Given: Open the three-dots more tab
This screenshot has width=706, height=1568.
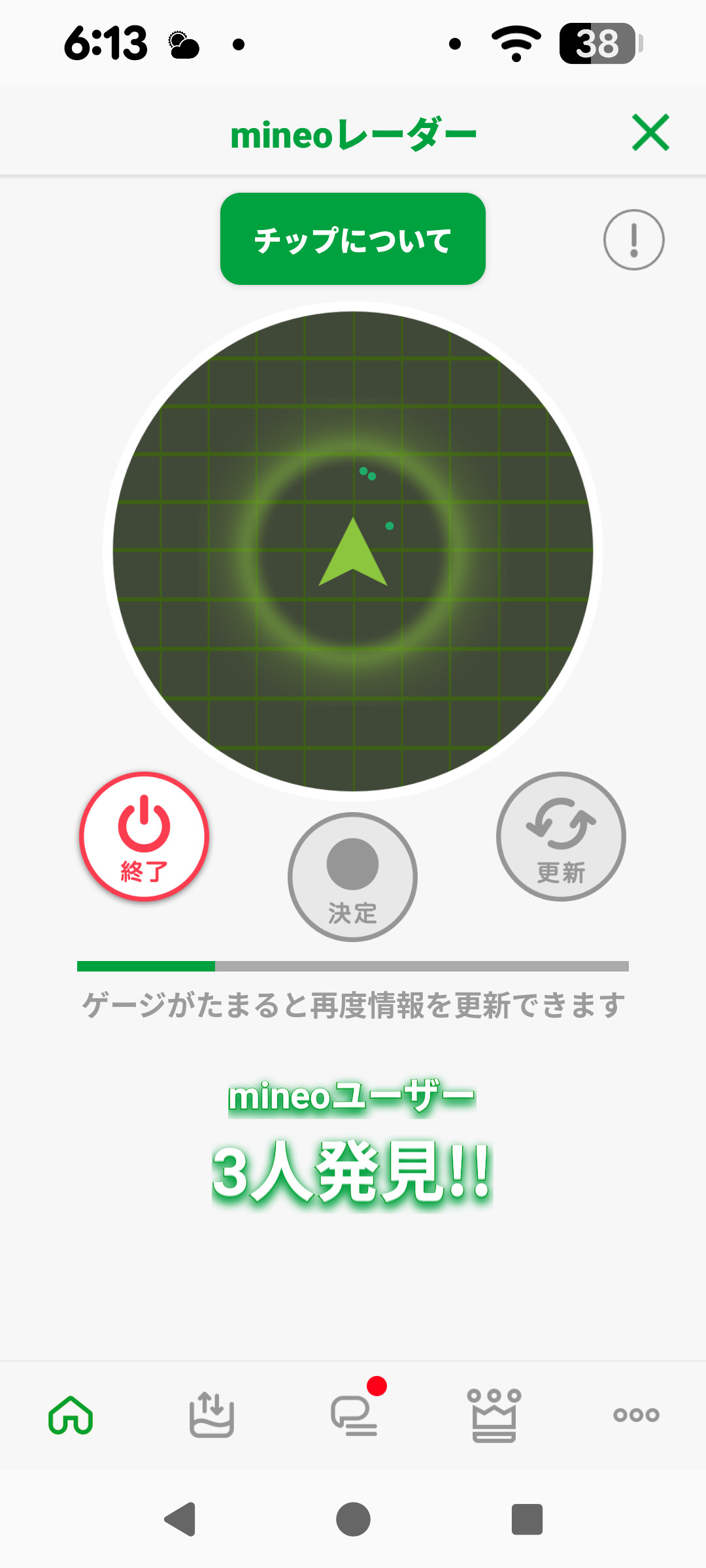Looking at the screenshot, I should pyautogui.click(x=636, y=1415).
